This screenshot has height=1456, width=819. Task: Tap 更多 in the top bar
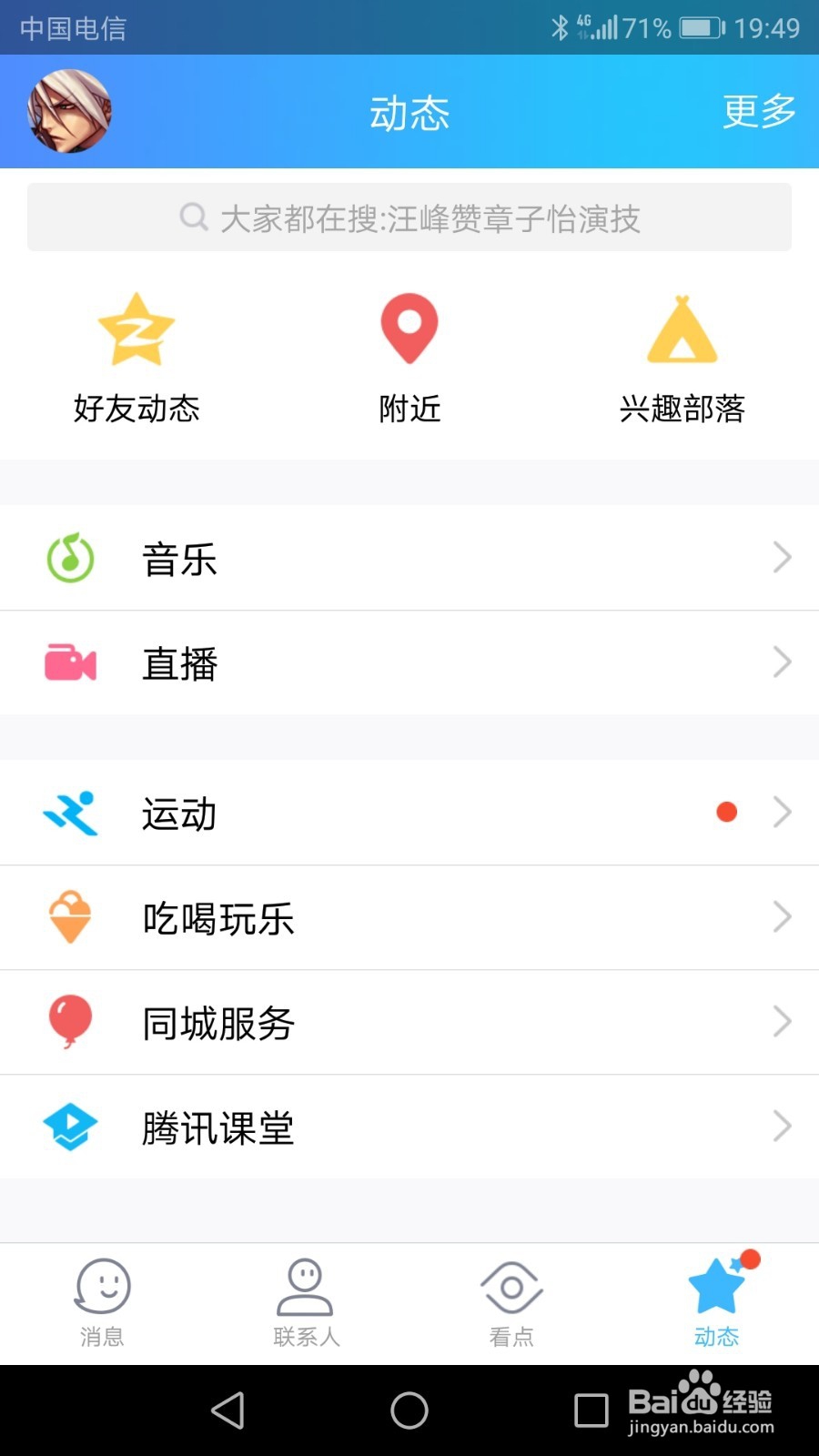[x=759, y=112]
